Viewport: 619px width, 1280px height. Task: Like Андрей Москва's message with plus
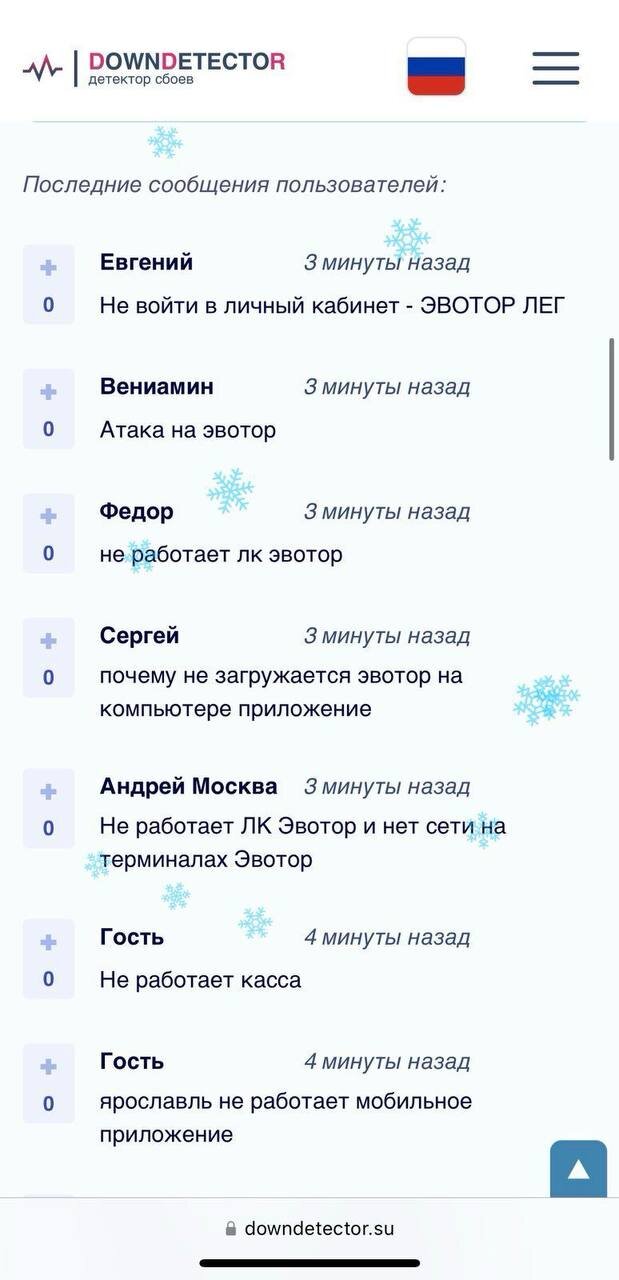point(48,792)
